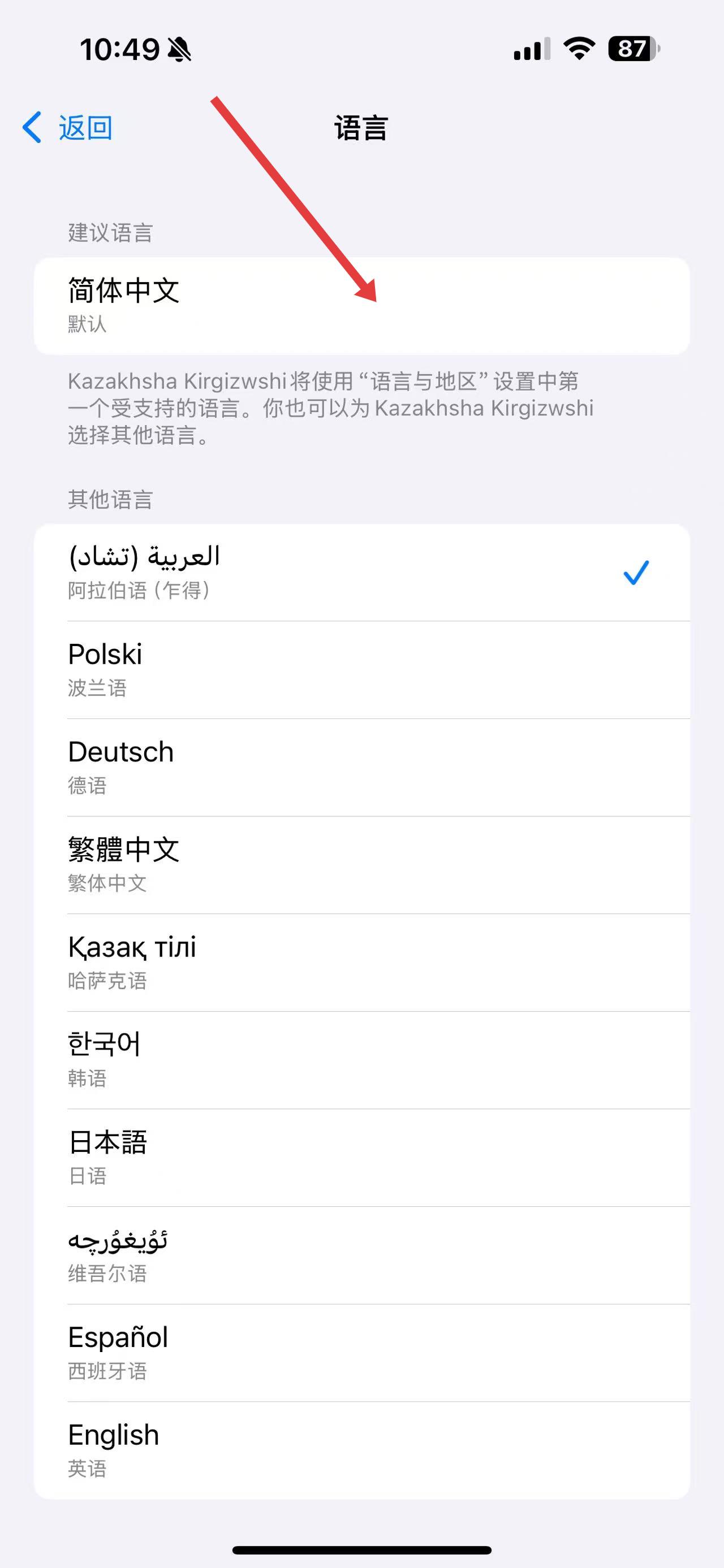The width and height of the screenshot is (724, 1568).
Task: Select 简体中文 as the default language
Action: click(361, 306)
